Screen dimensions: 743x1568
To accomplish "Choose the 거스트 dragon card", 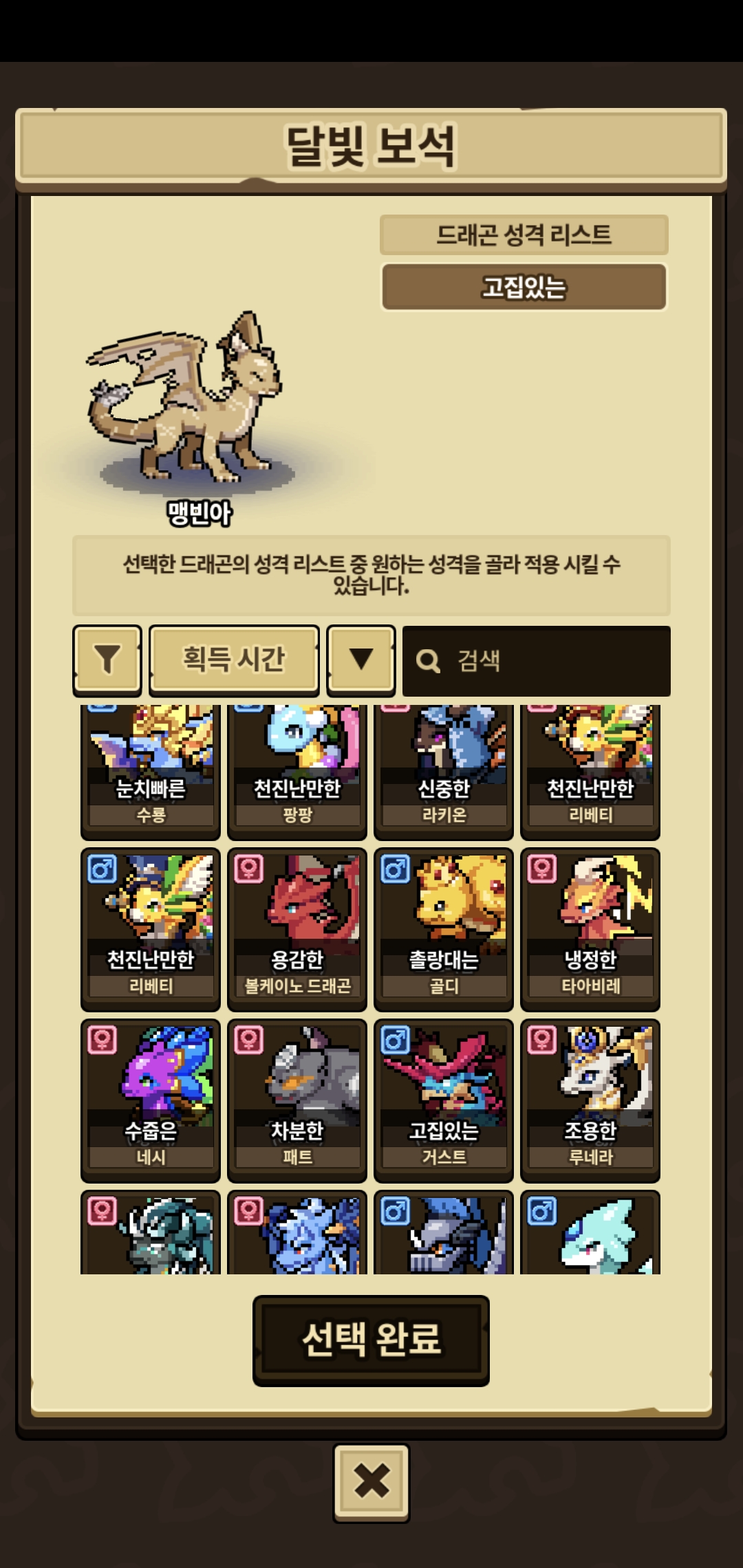I will point(444,1100).
